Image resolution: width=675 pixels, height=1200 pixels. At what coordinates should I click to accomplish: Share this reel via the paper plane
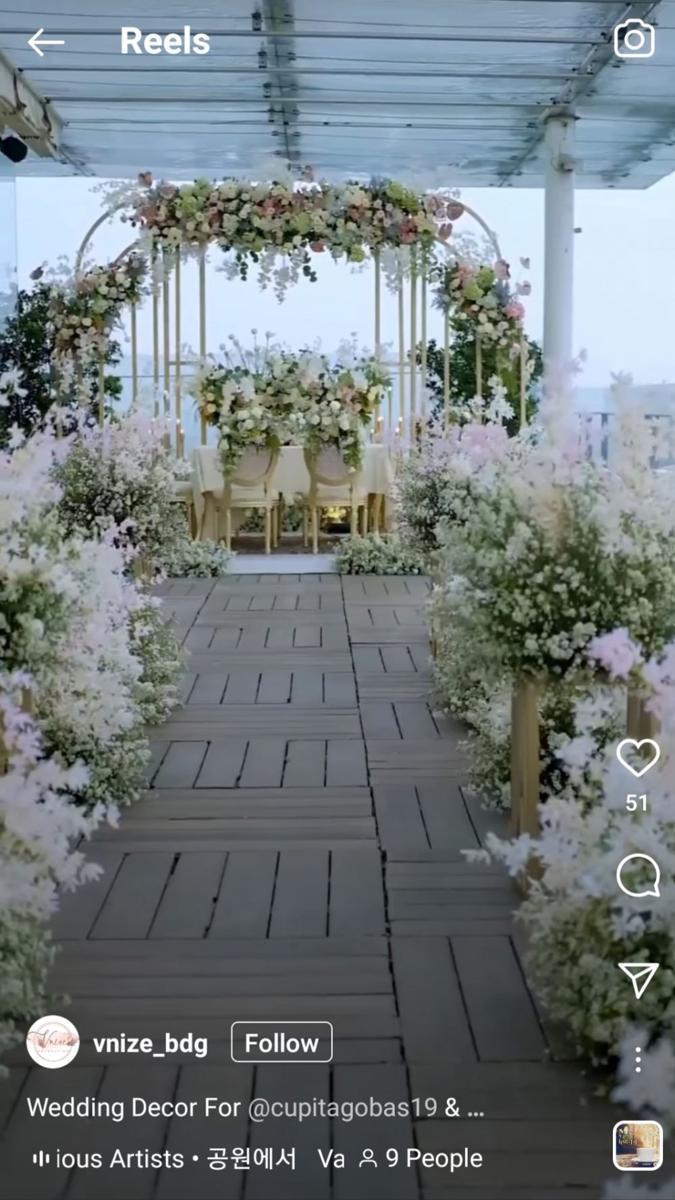(x=638, y=980)
